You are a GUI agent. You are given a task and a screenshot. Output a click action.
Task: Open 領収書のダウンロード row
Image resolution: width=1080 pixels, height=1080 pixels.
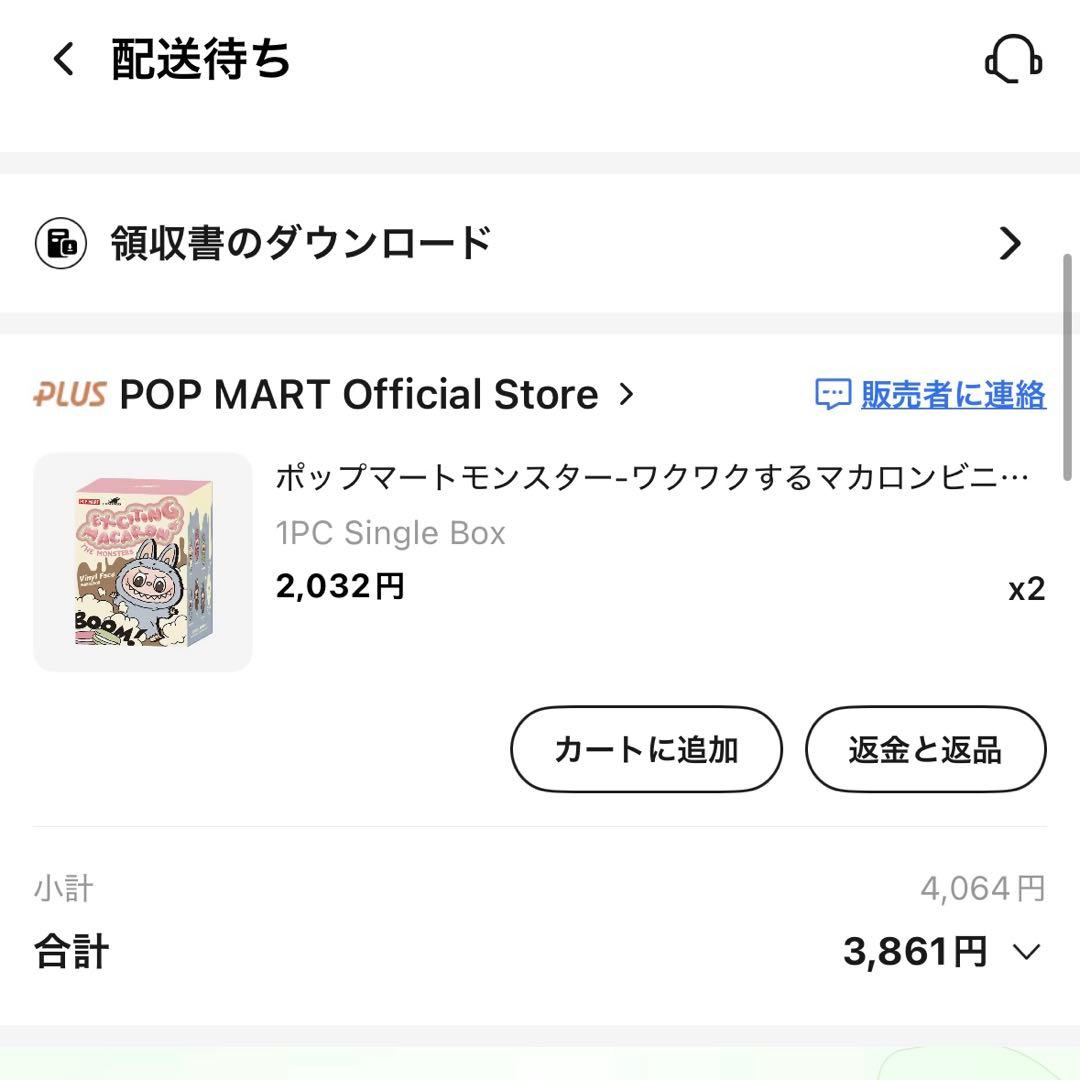pos(540,243)
